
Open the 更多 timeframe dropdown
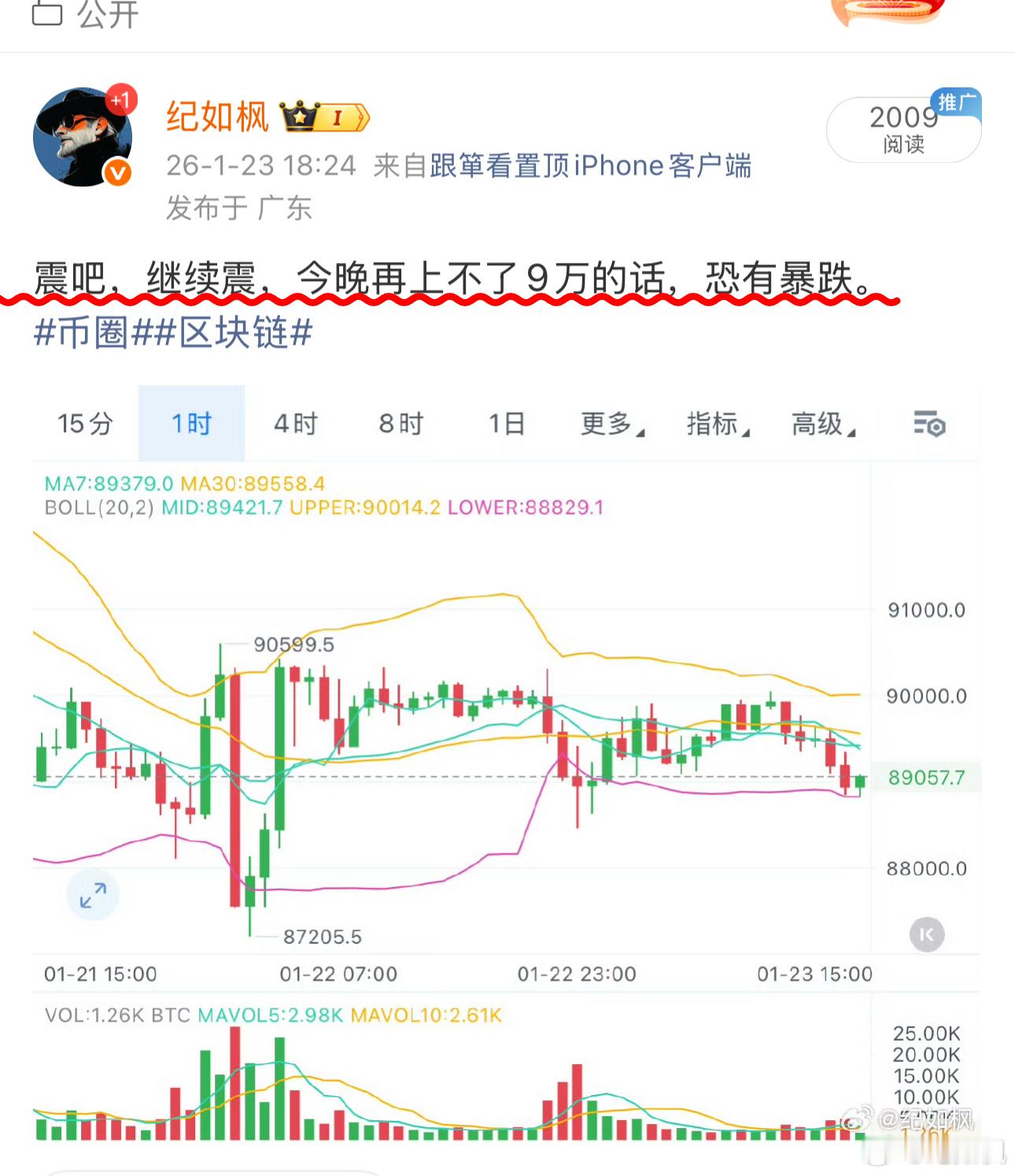point(610,423)
